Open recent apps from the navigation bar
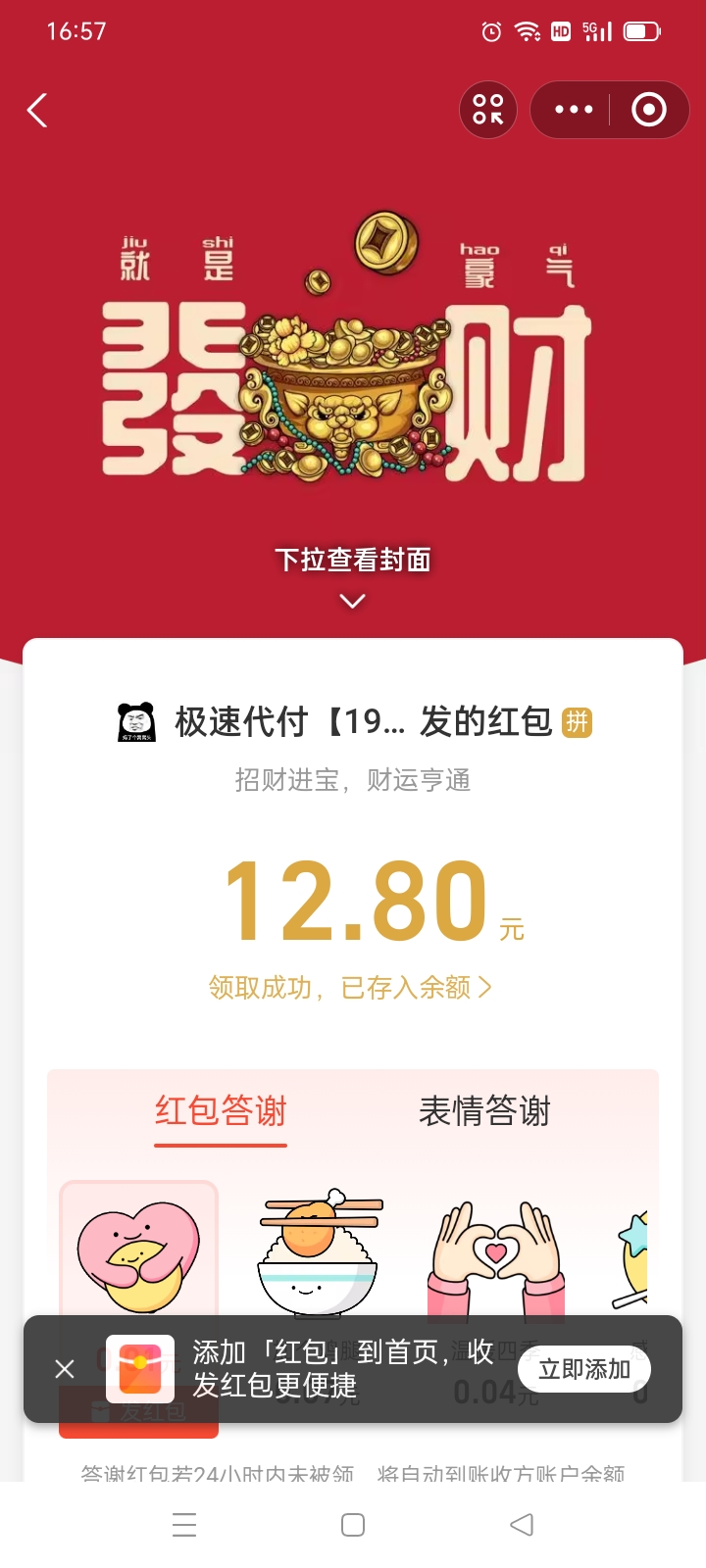Image resolution: width=706 pixels, height=1568 pixels. [x=184, y=1525]
